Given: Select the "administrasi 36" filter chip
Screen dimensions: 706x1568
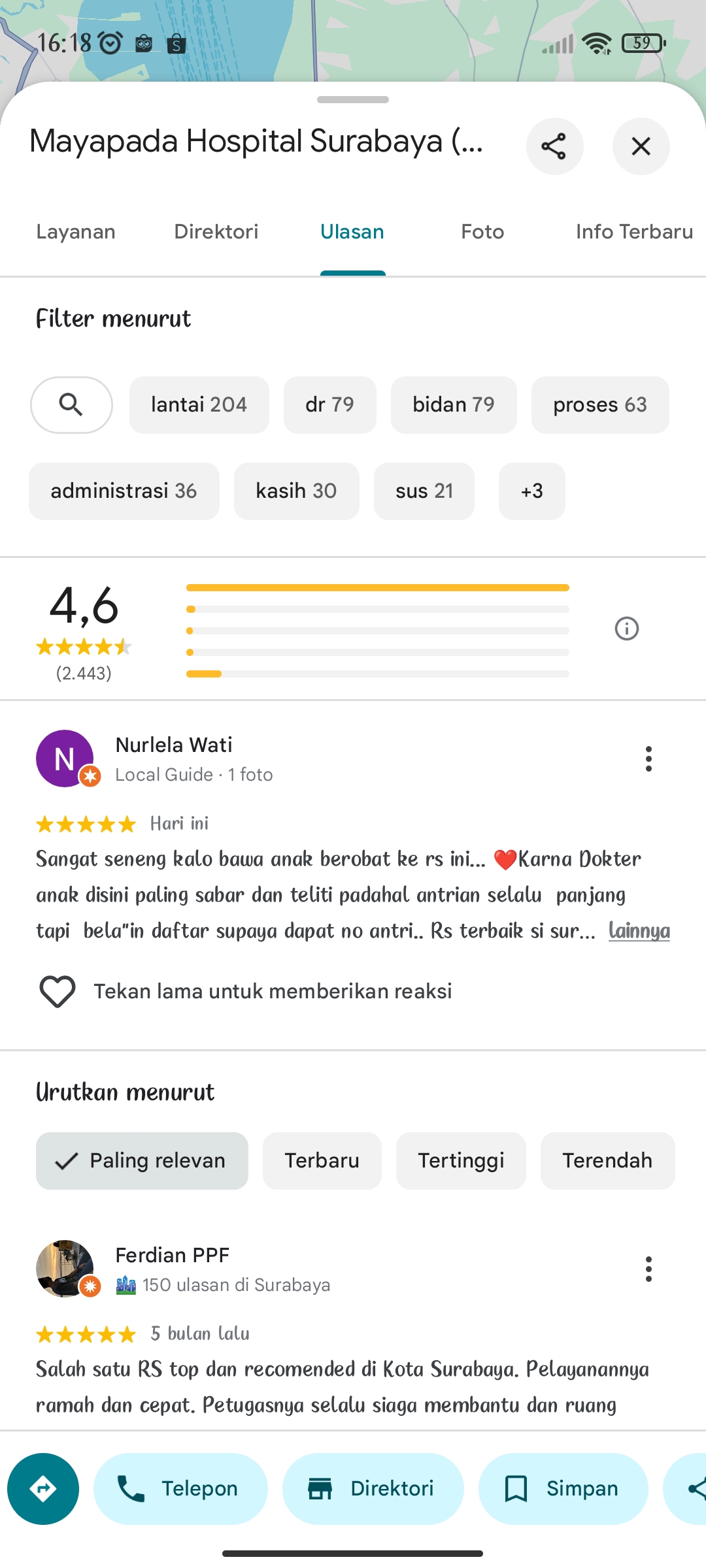Looking at the screenshot, I should click(x=124, y=491).
